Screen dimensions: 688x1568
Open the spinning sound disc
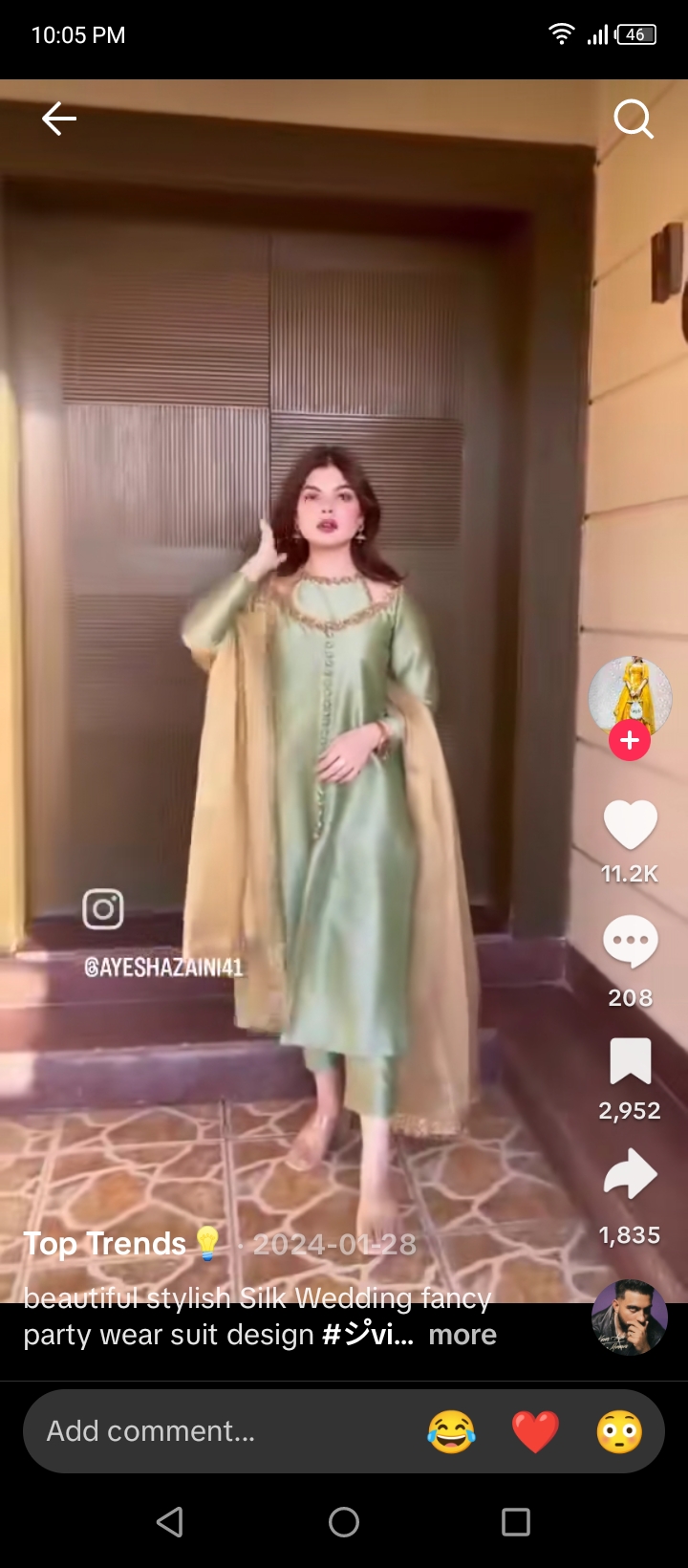(629, 1318)
